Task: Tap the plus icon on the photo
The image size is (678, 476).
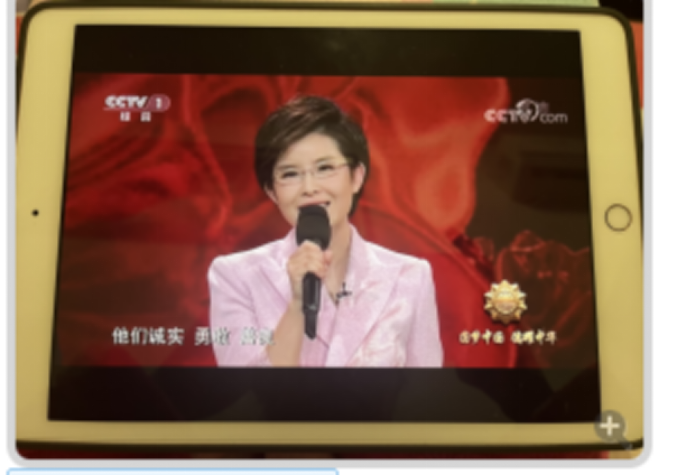Action: tap(610, 426)
